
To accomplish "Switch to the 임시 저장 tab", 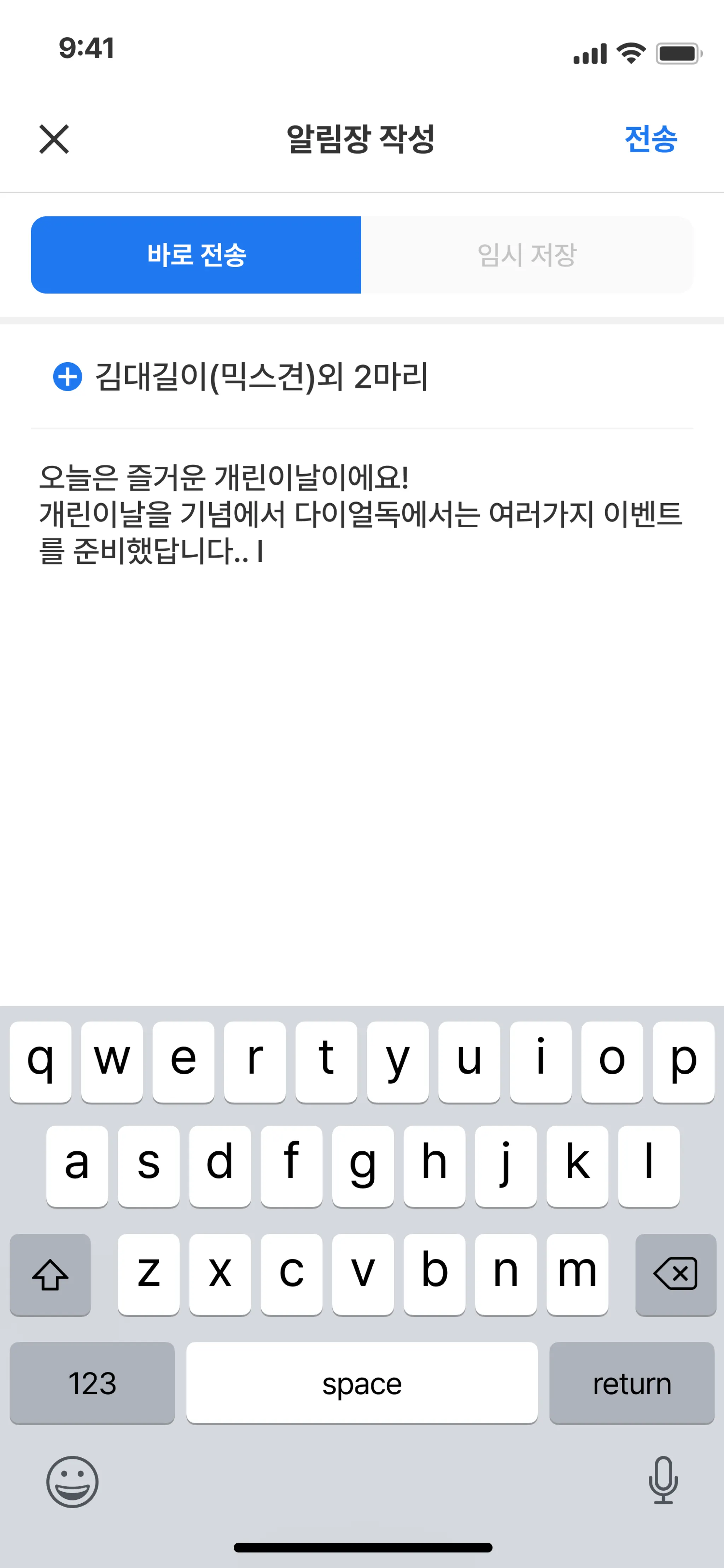I will tap(527, 254).
